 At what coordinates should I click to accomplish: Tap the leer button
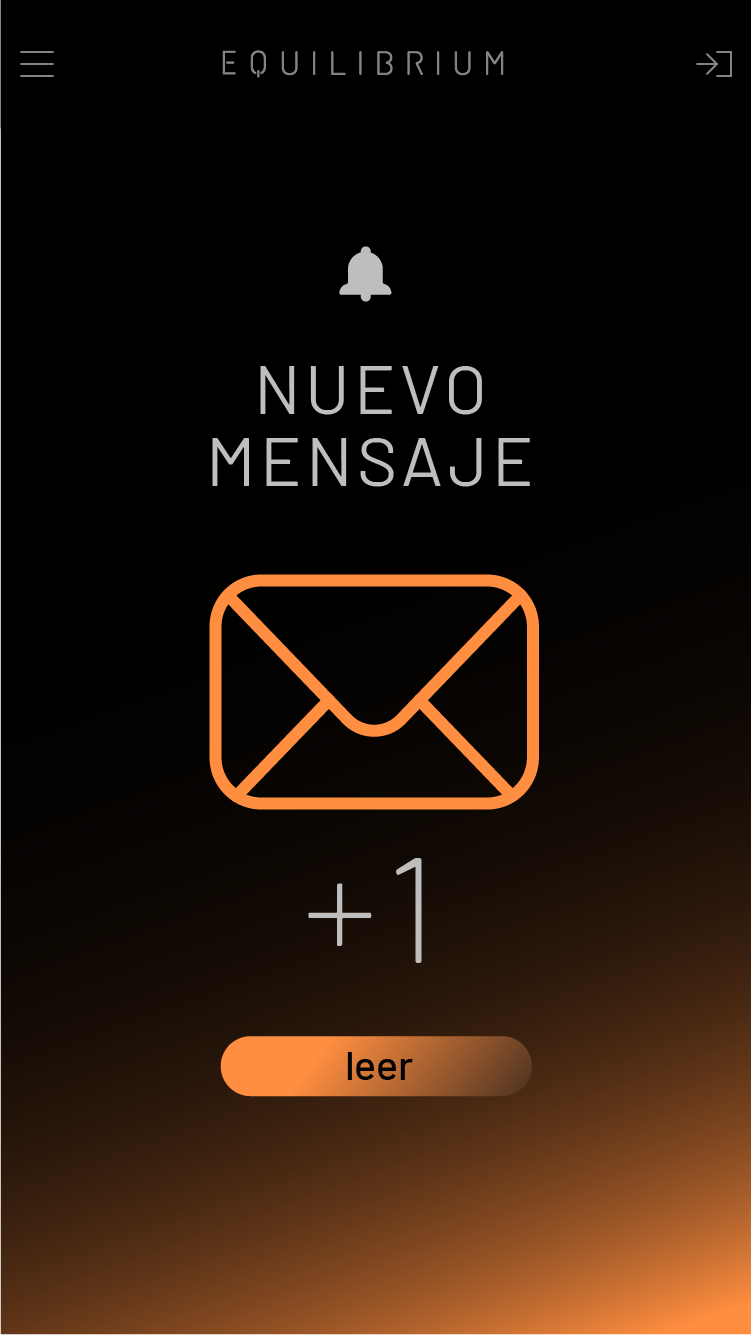coord(376,1066)
